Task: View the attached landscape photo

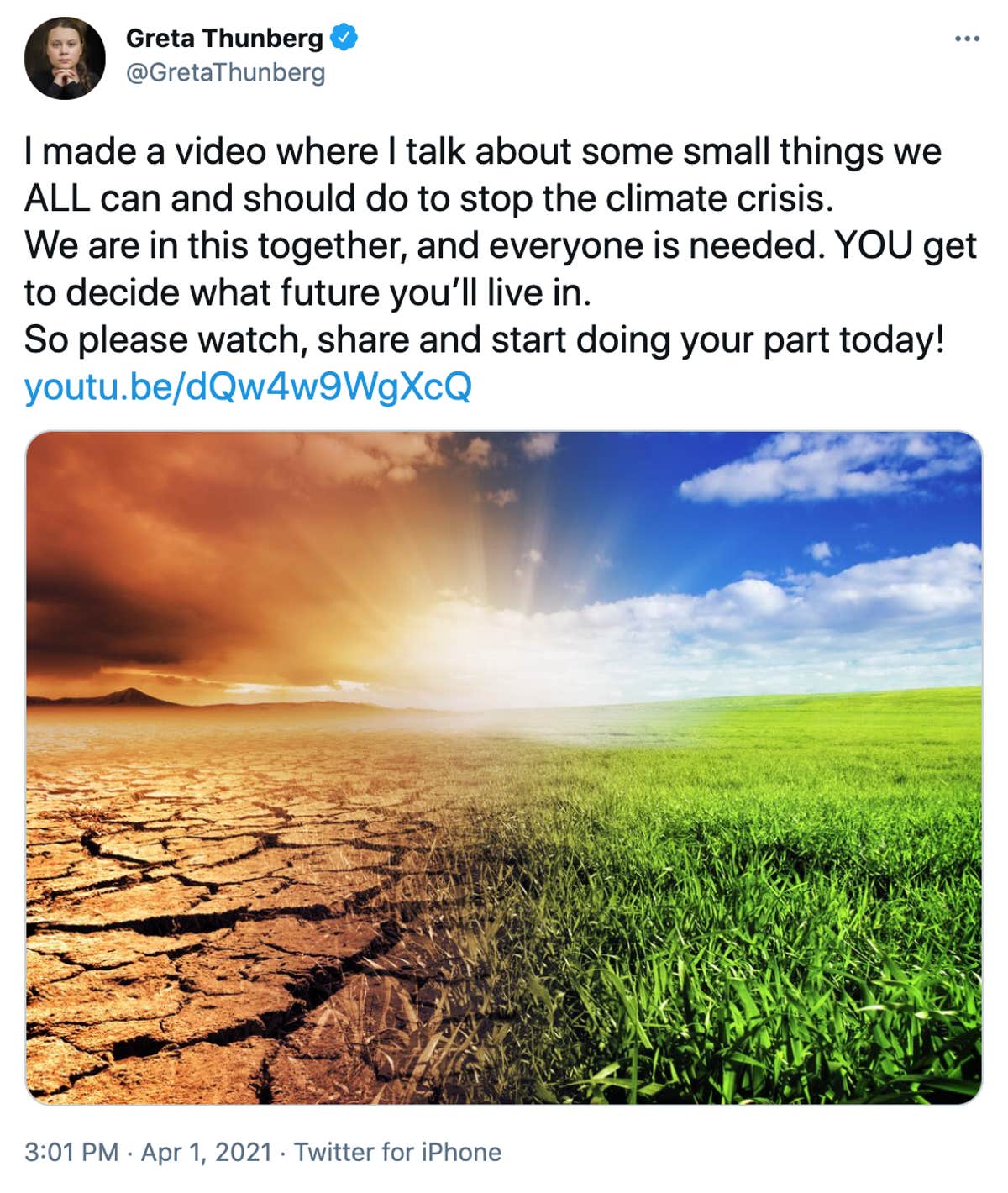Action: tap(504, 767)
